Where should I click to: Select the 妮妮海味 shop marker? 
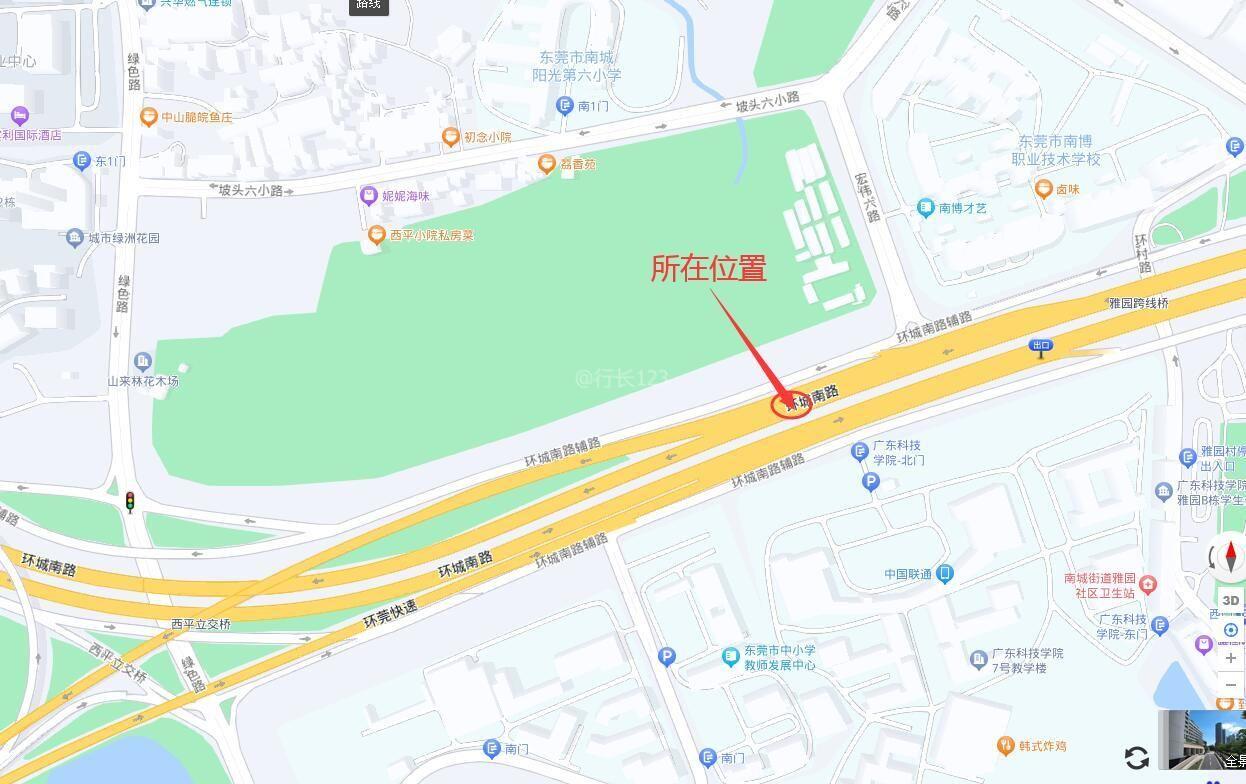pyautogui.click(x=369, y=196)
